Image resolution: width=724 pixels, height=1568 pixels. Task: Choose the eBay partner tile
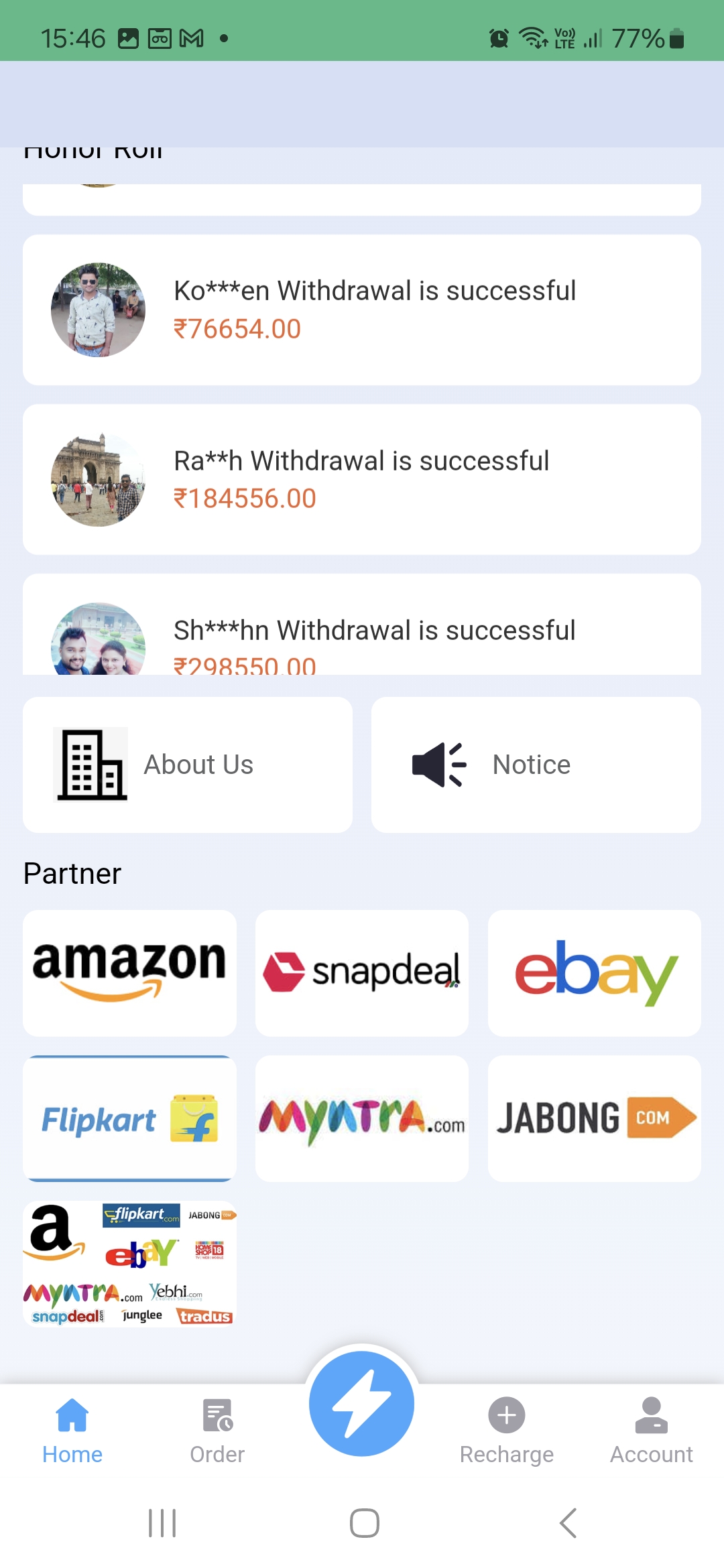(x=594, y=972)
